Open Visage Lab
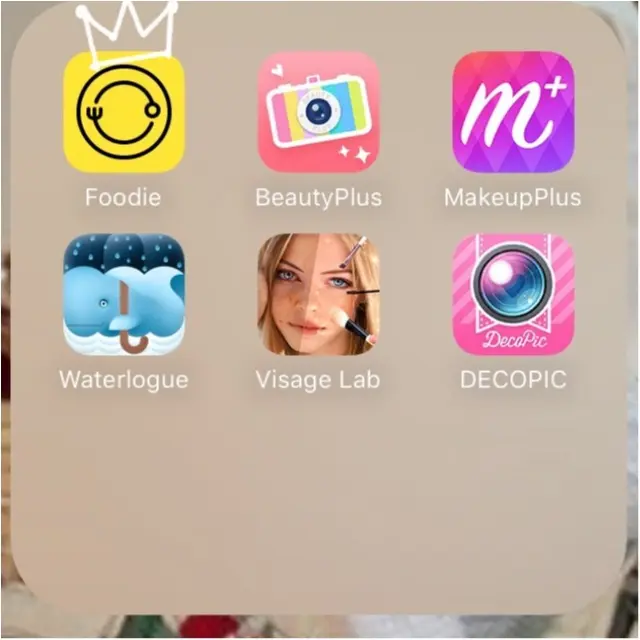Image resolution: width=640 pixels, height=640 pixels. [318, 295]
